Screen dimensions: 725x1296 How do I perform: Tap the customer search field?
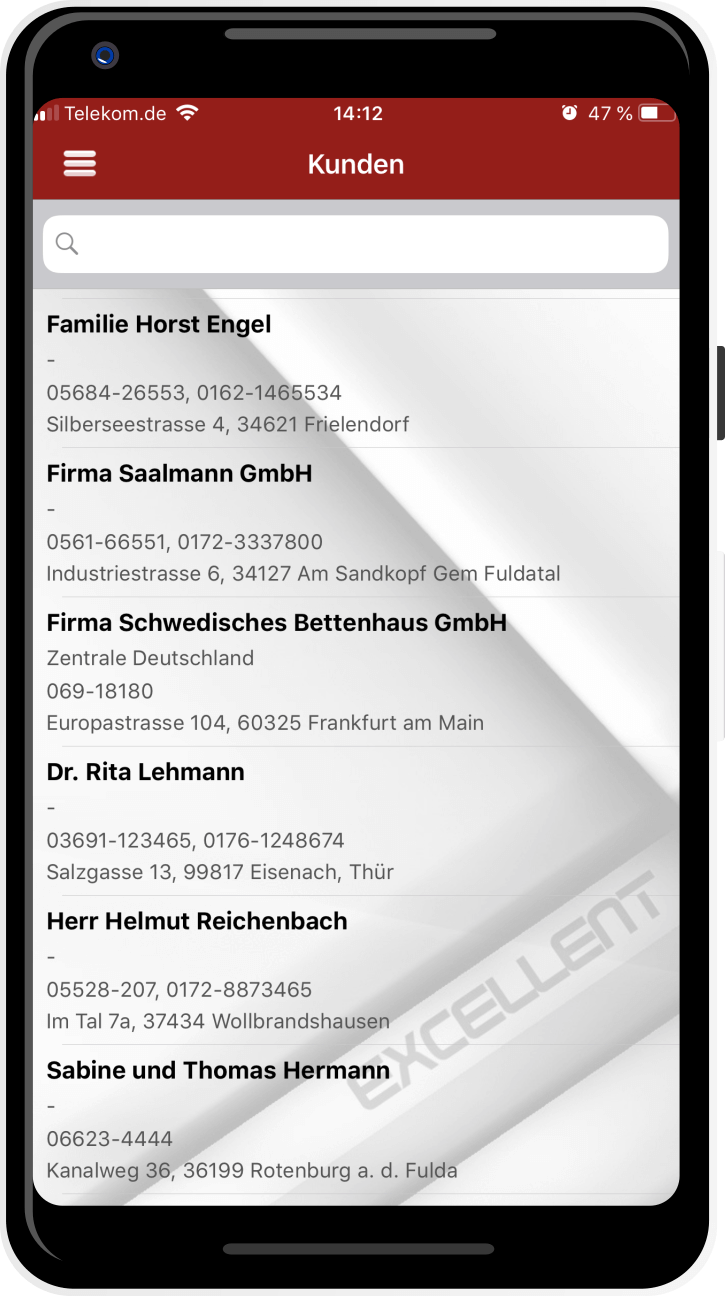click(355, 244)
